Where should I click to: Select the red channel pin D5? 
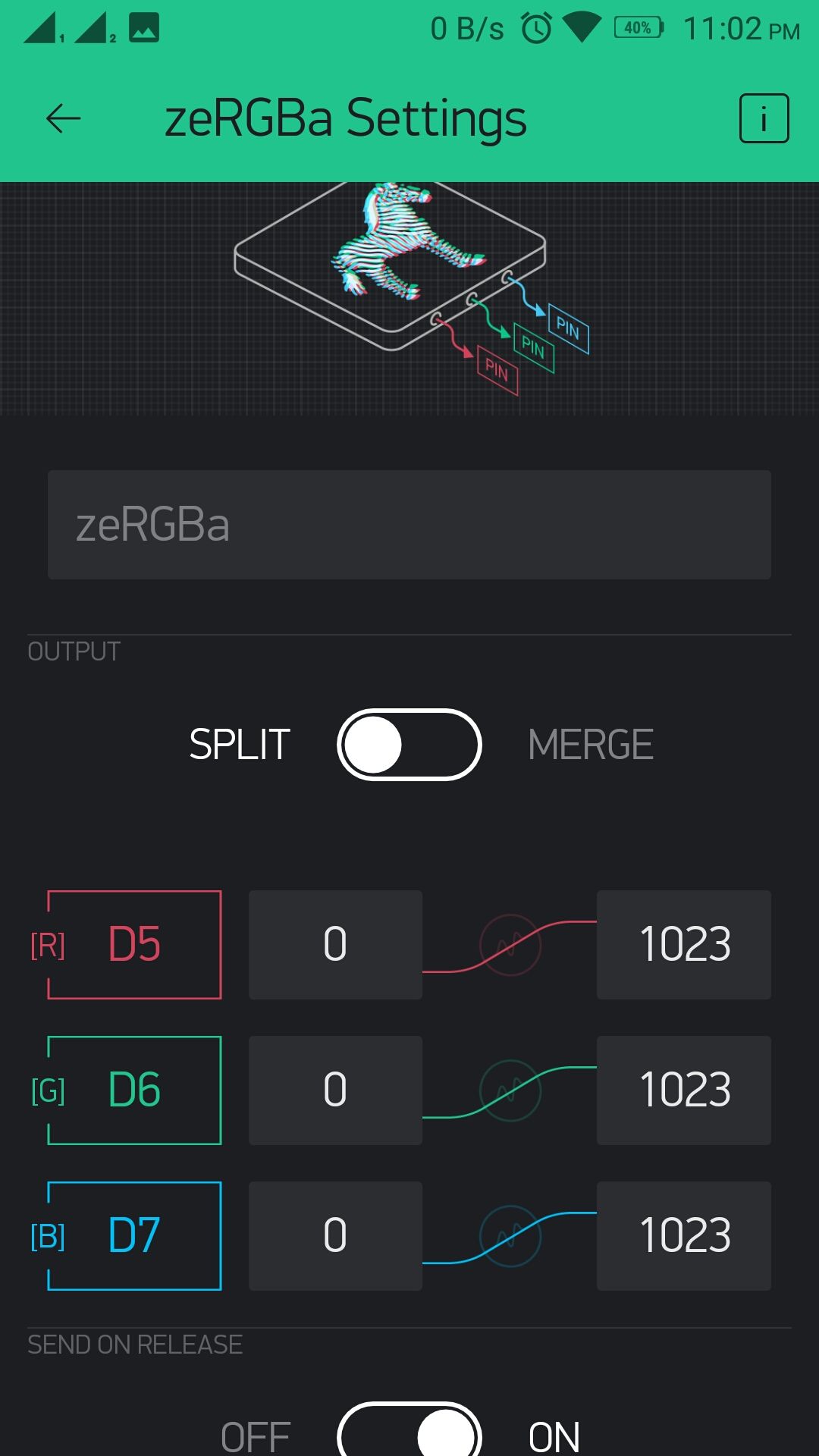(x=134, y=945)
